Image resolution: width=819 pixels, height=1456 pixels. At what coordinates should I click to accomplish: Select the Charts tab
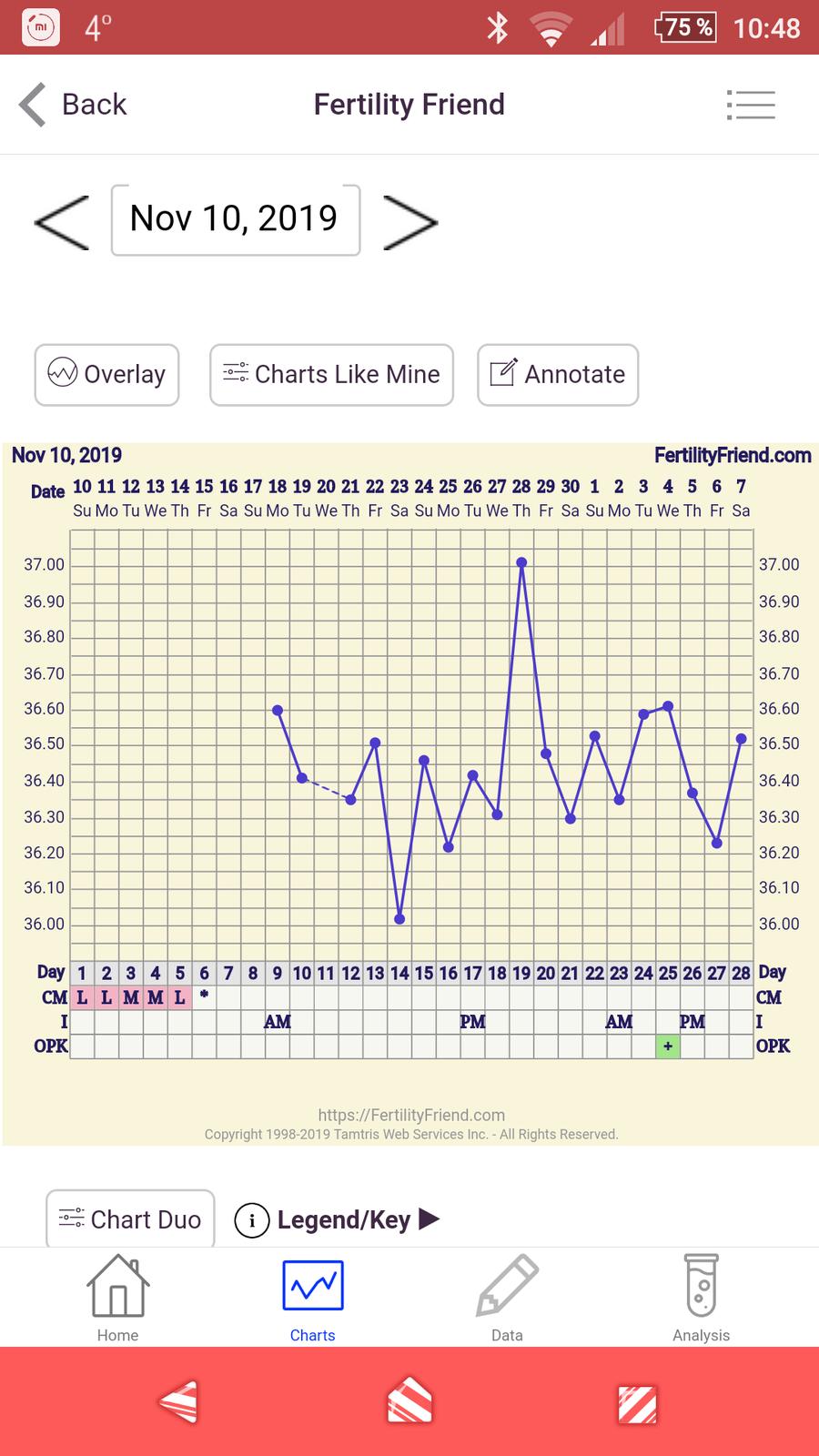[312, 1299]
